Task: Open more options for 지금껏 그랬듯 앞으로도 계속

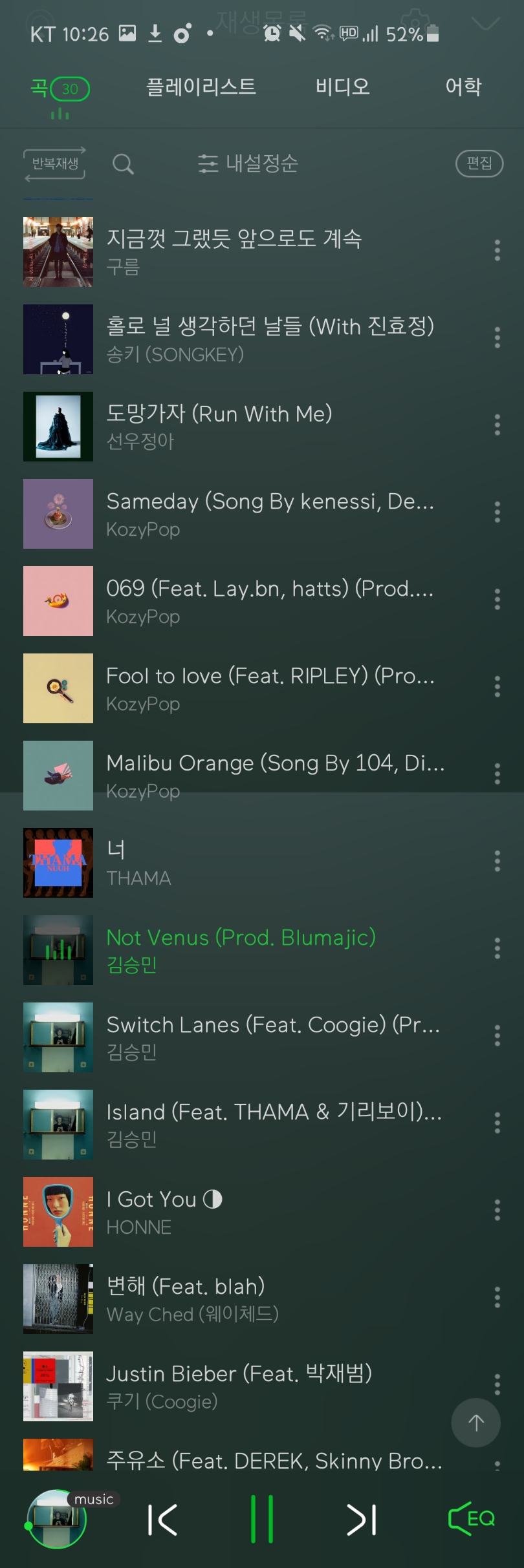Action: [x=497, y=250]
